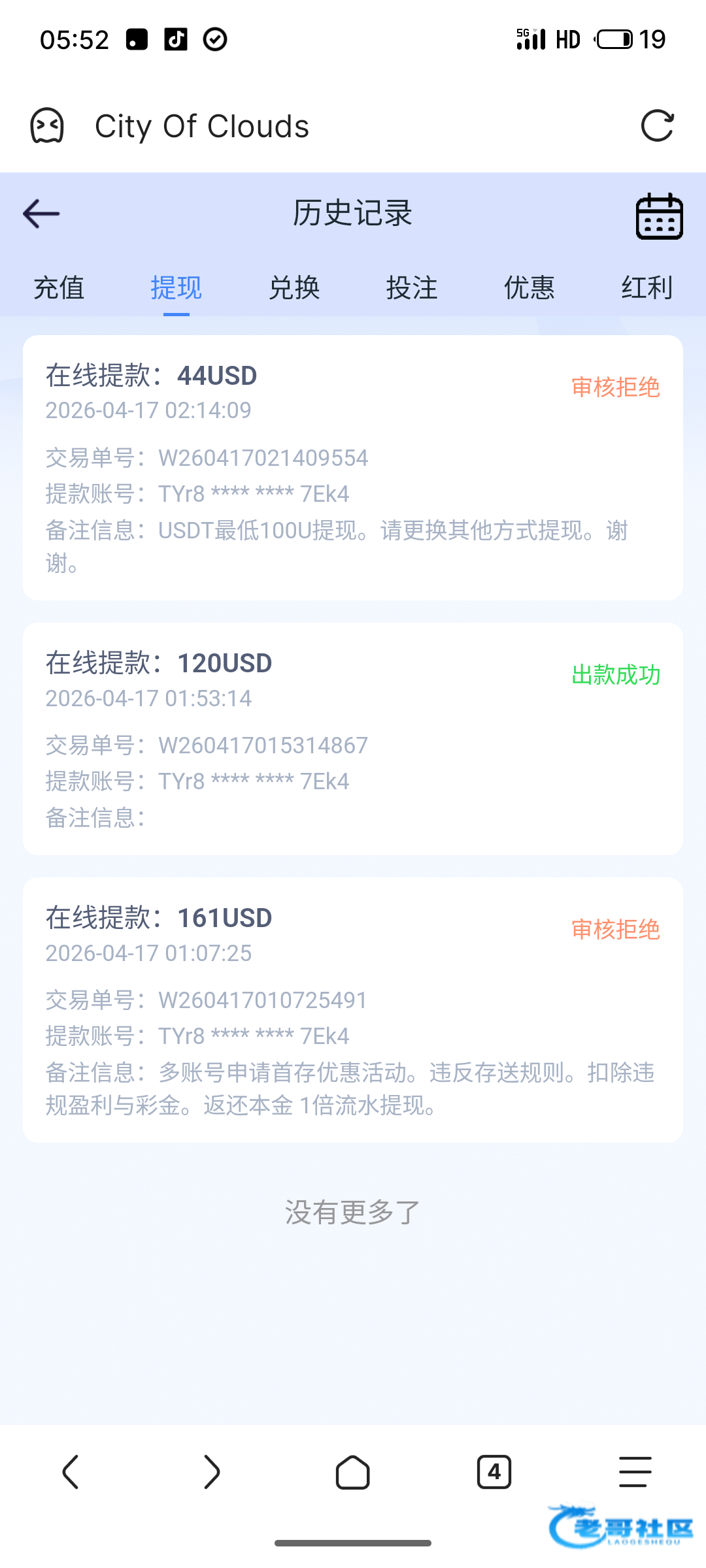The height and width of the screenshot is (1568, 706).
Task: Go back using the 历史记录 header arrow
Action: coord(41,214)
